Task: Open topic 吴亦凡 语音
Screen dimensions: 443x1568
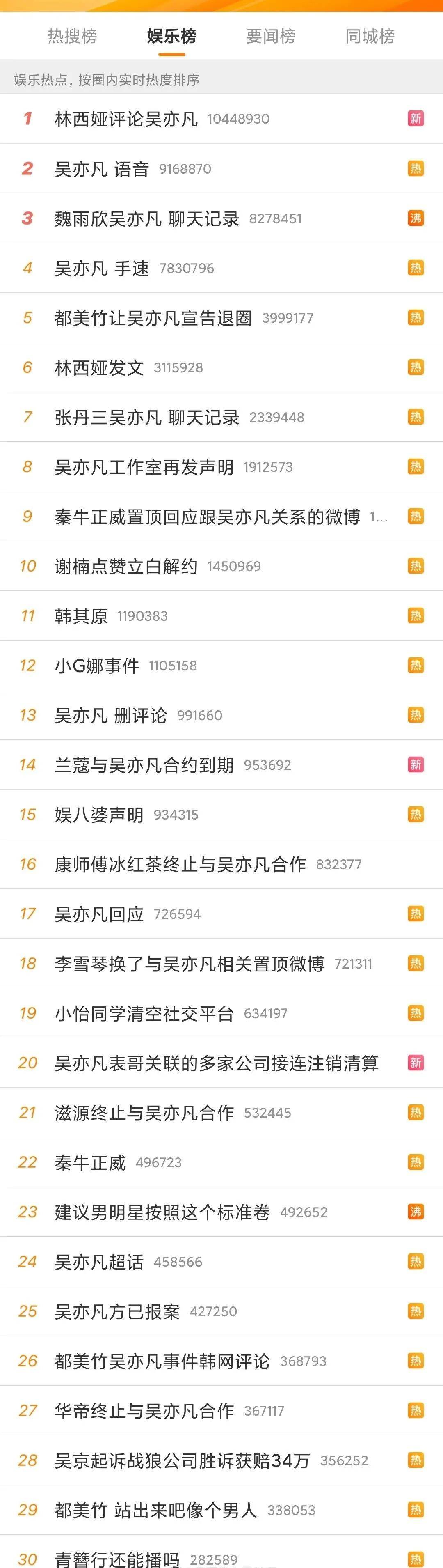Action: (102, 169)
